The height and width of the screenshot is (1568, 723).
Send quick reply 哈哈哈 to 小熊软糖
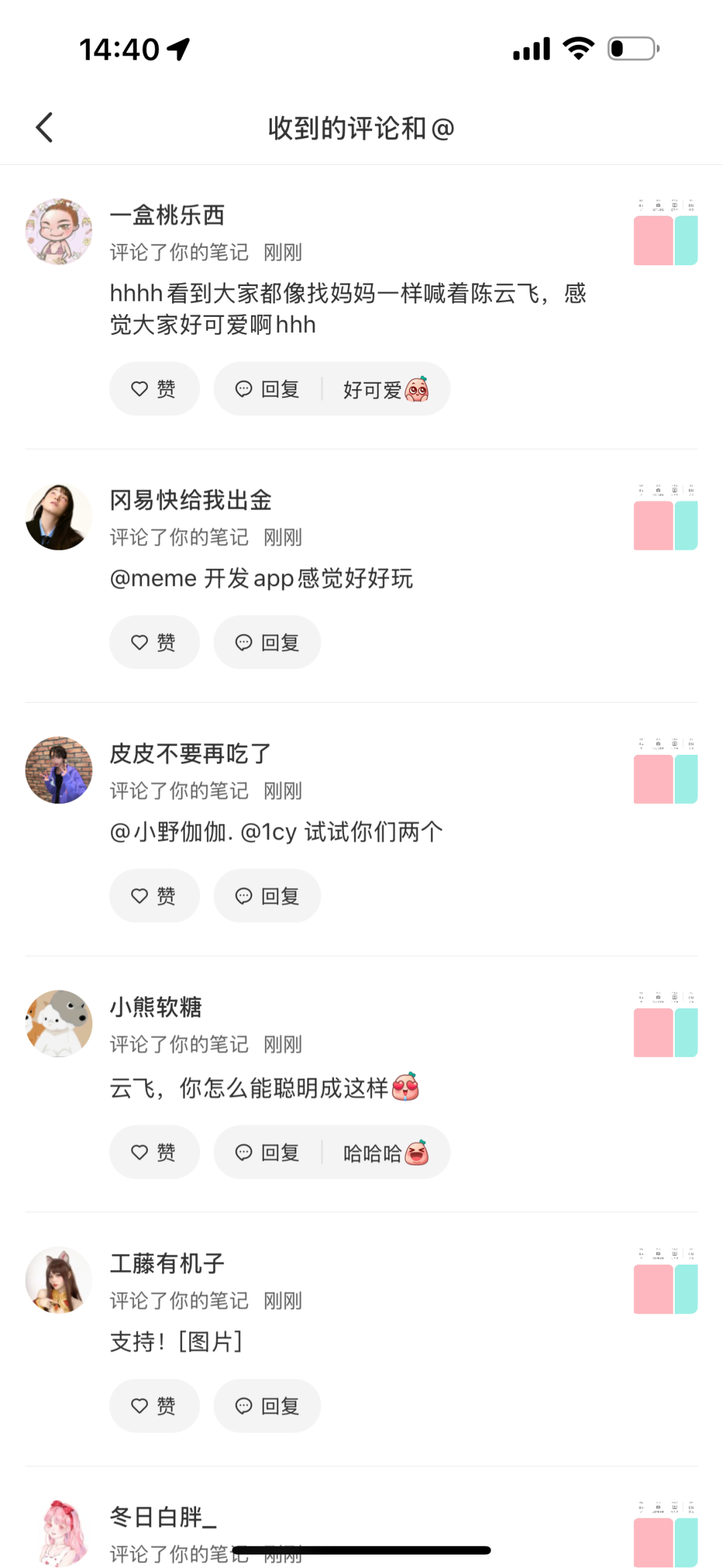click(x=385, y=1152)
